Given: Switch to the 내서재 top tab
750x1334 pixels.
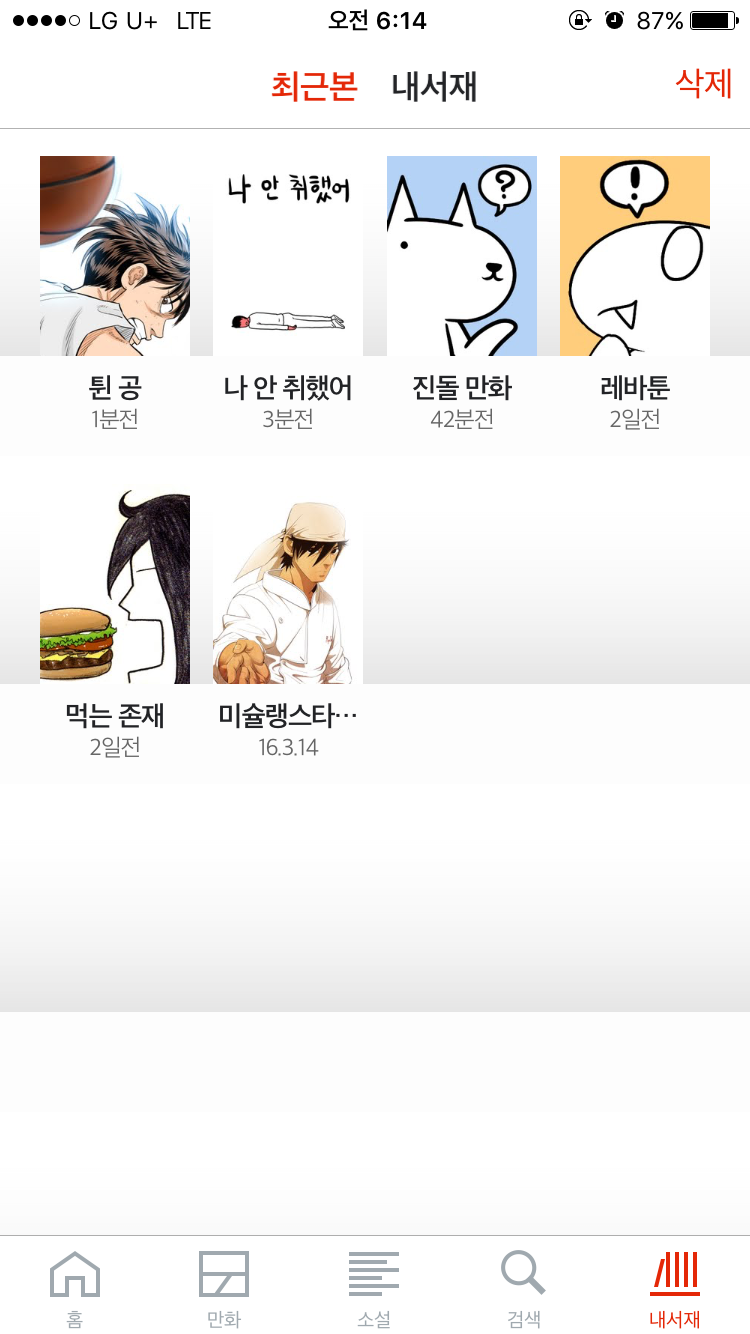Looking at the screenshot, I should click(x=434, y=87).
